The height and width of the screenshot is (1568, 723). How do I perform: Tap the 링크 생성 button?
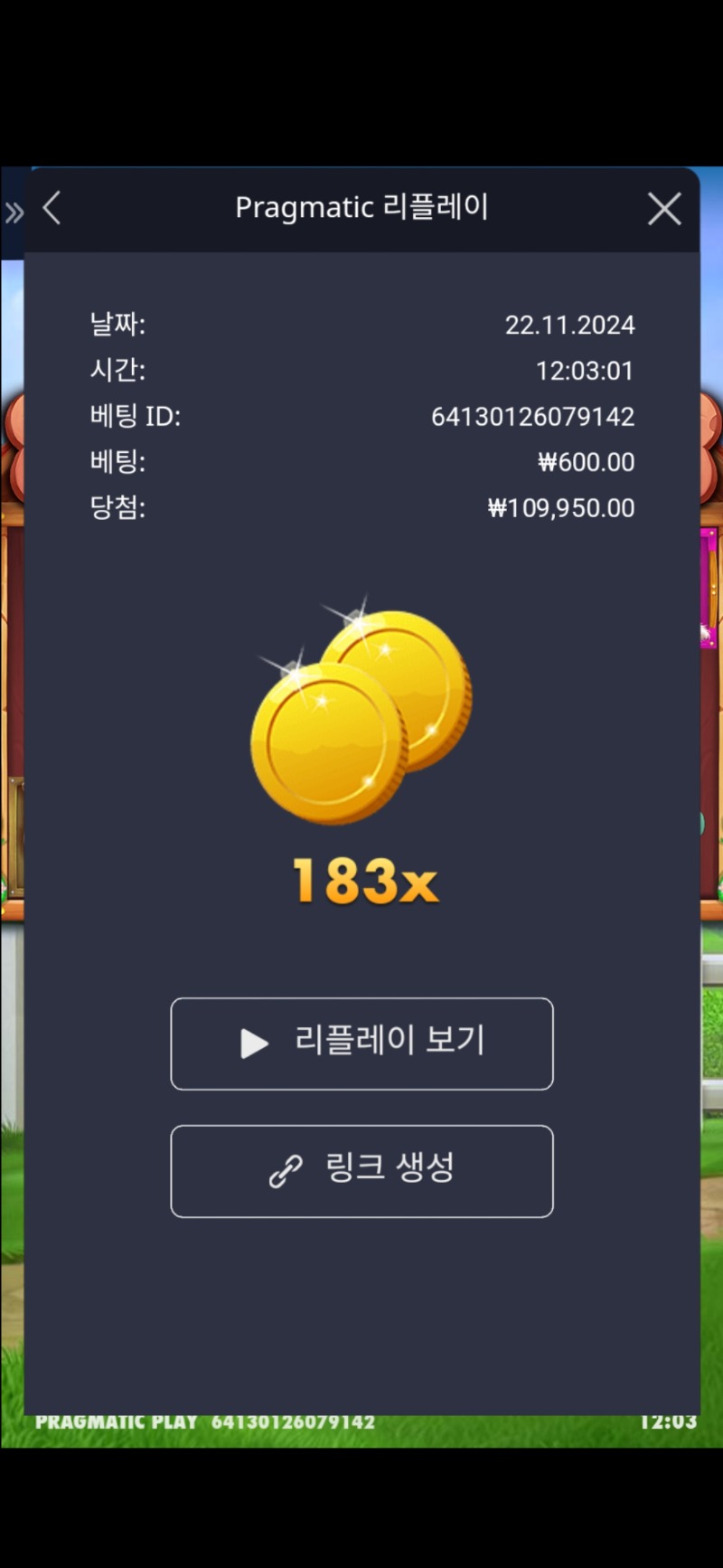[x=361, y=1171]
